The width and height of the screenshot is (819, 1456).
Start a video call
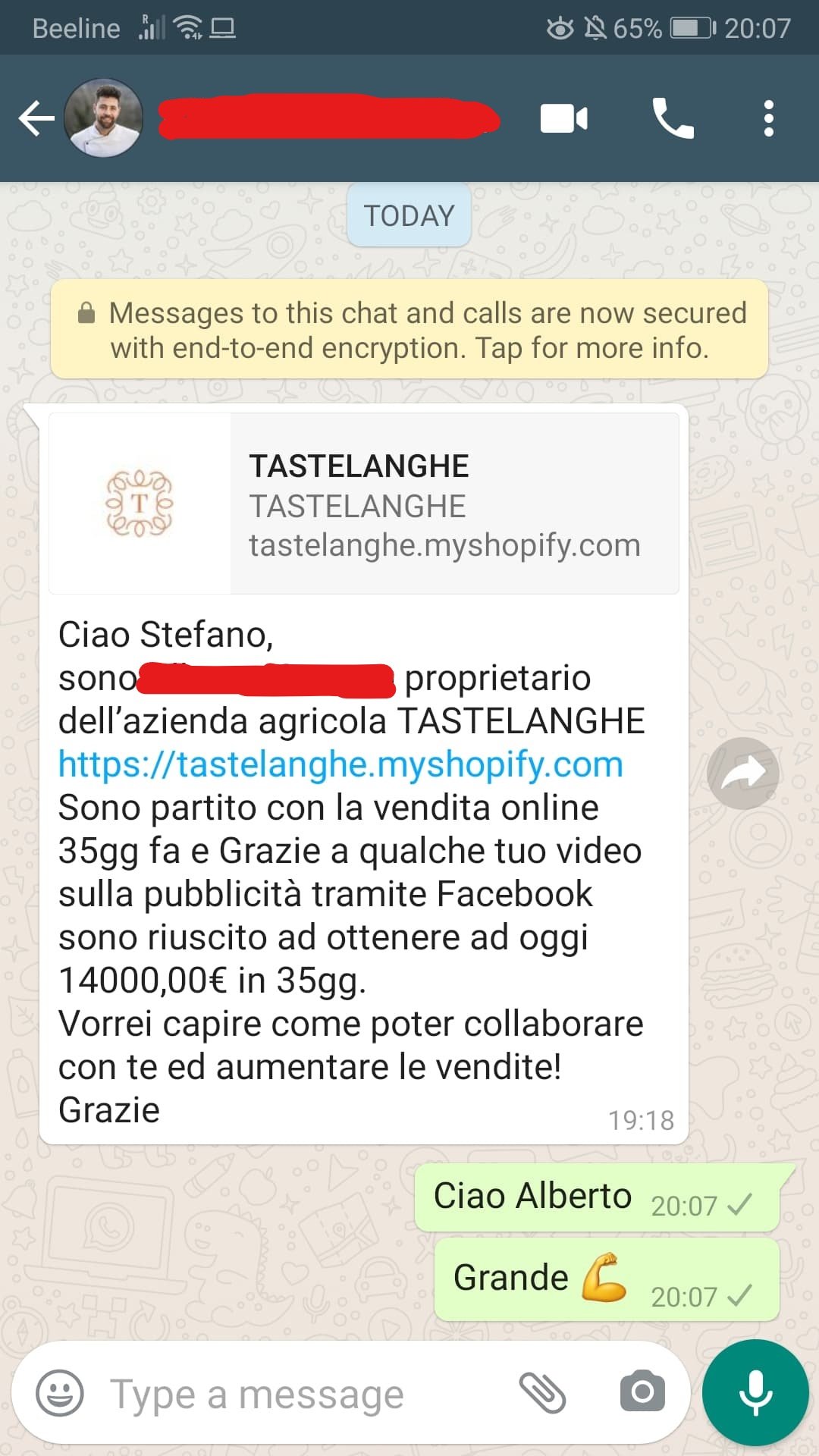563,119
